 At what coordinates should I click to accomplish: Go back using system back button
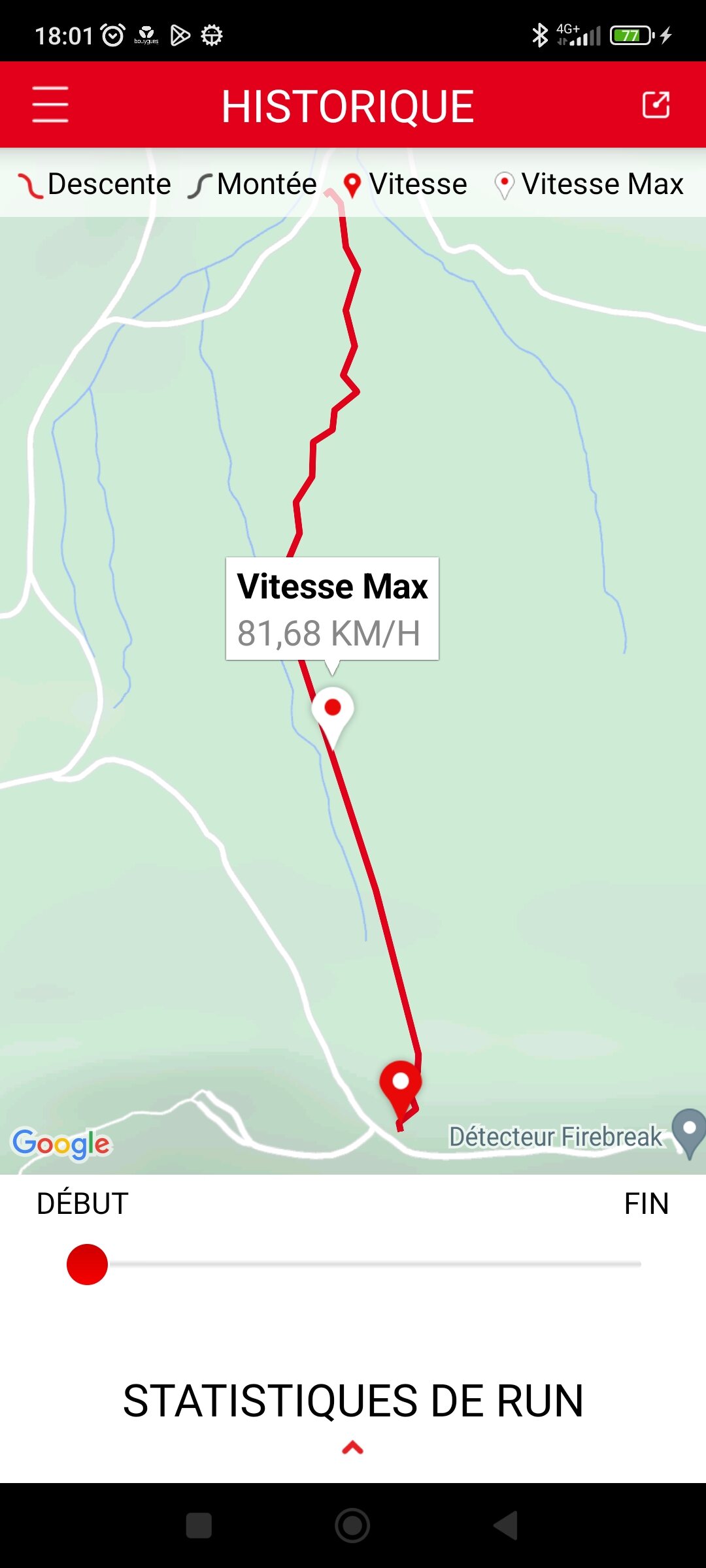tap(505, 1526)
